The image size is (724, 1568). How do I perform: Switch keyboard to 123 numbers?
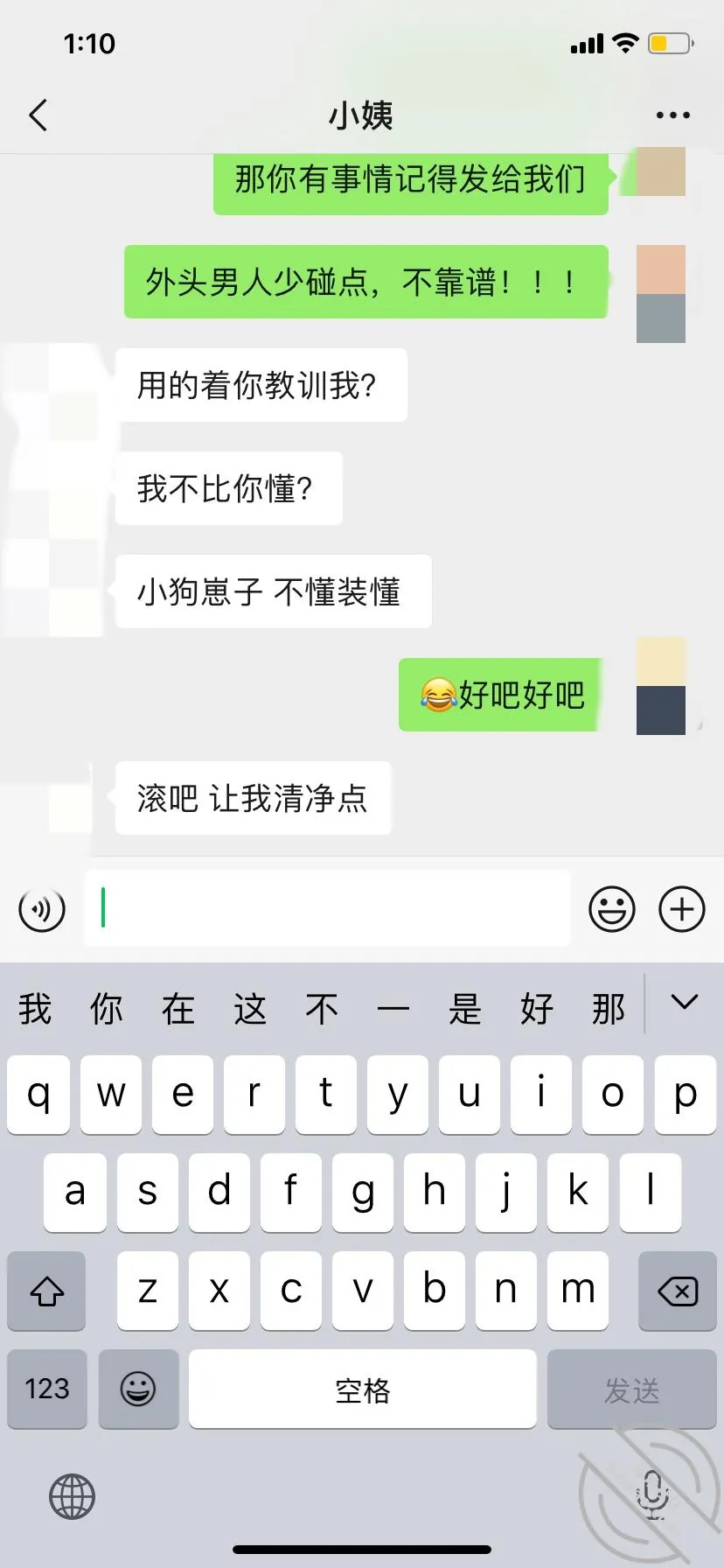tap(47, 1389)
